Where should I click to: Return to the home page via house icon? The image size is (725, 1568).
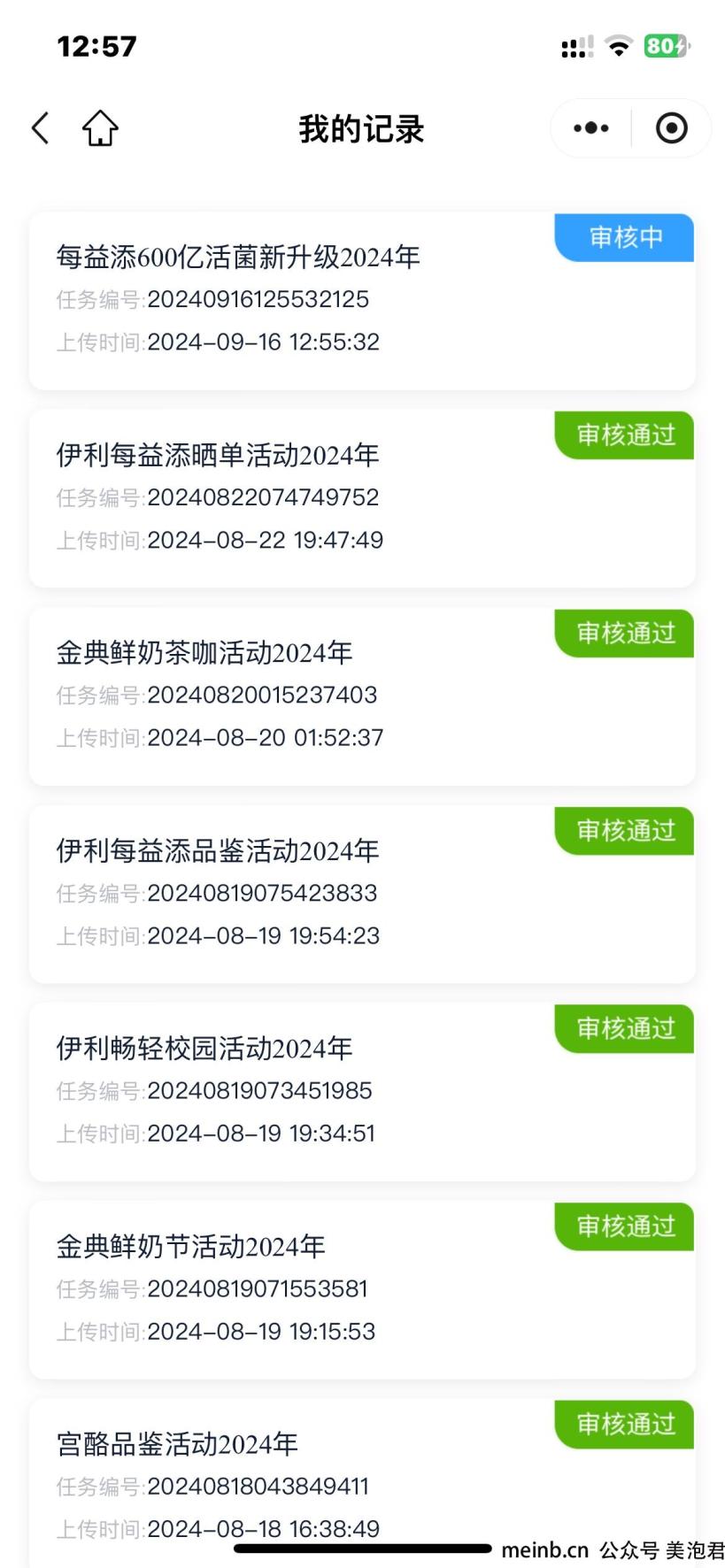(100, 128)
